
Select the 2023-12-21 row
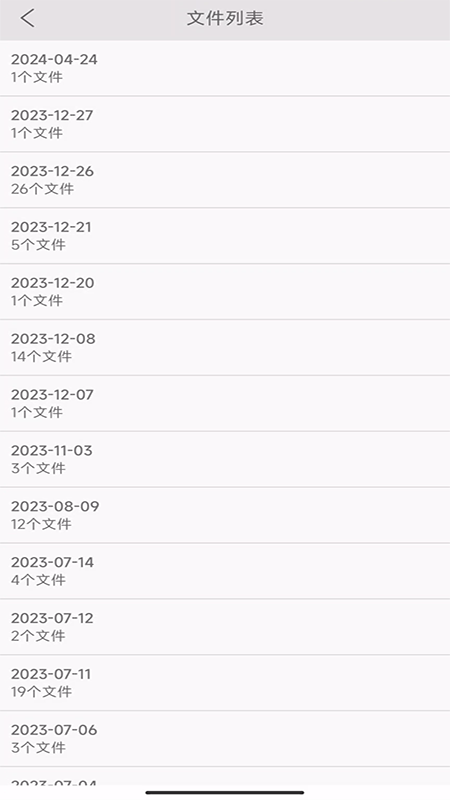[x=225, y=236]
